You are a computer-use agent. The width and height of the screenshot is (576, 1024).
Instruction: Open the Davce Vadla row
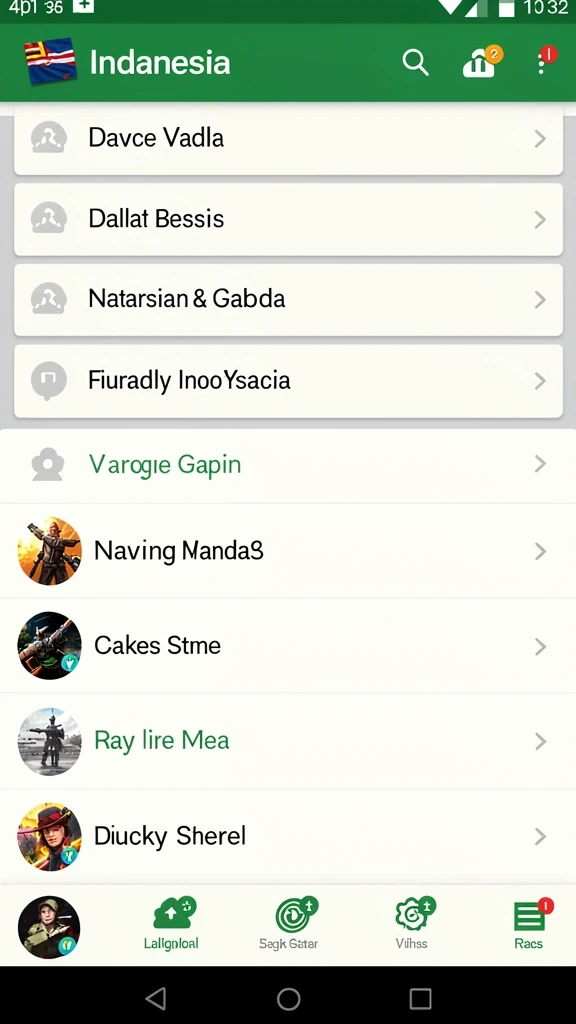pyautogui.click(x=288, y=138)
